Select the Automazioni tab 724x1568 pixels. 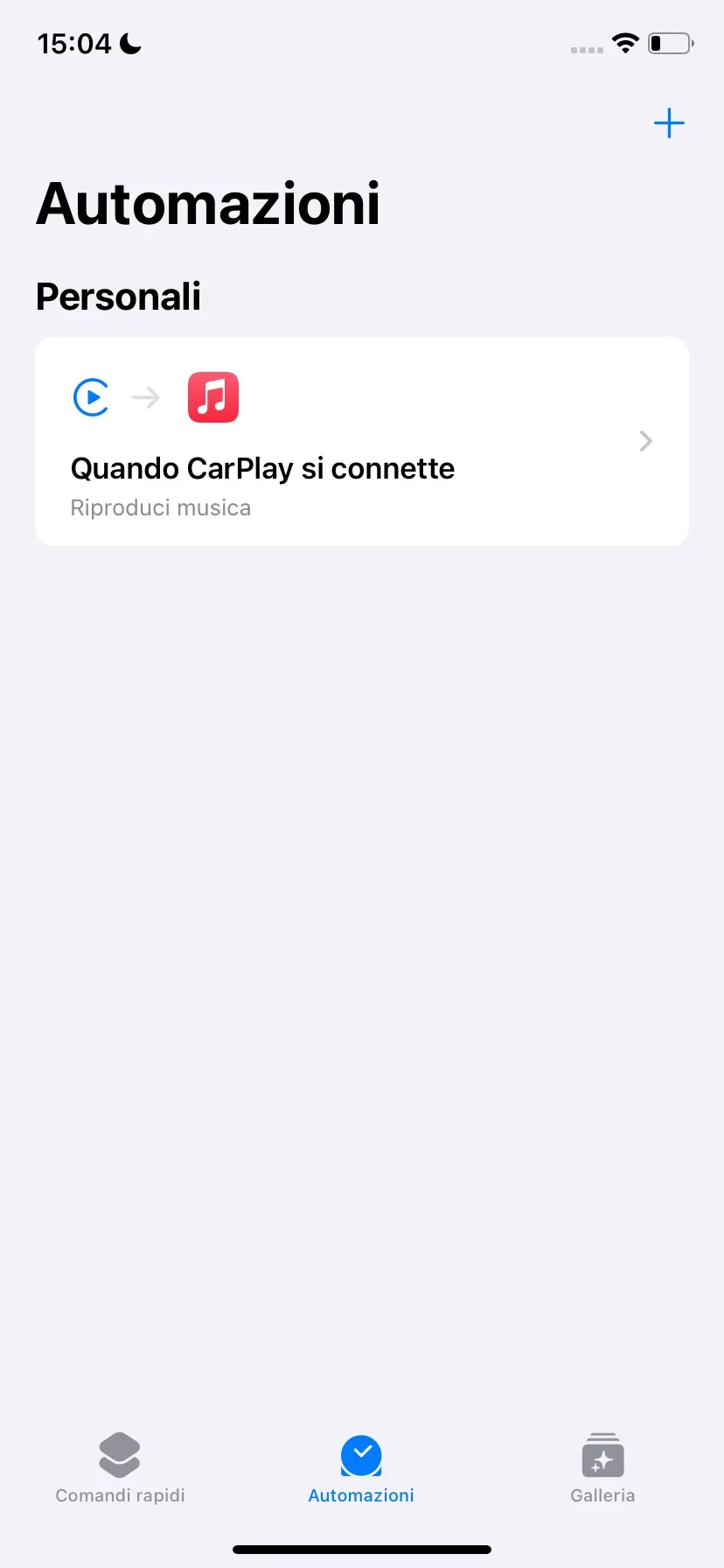pos(361,1468)
